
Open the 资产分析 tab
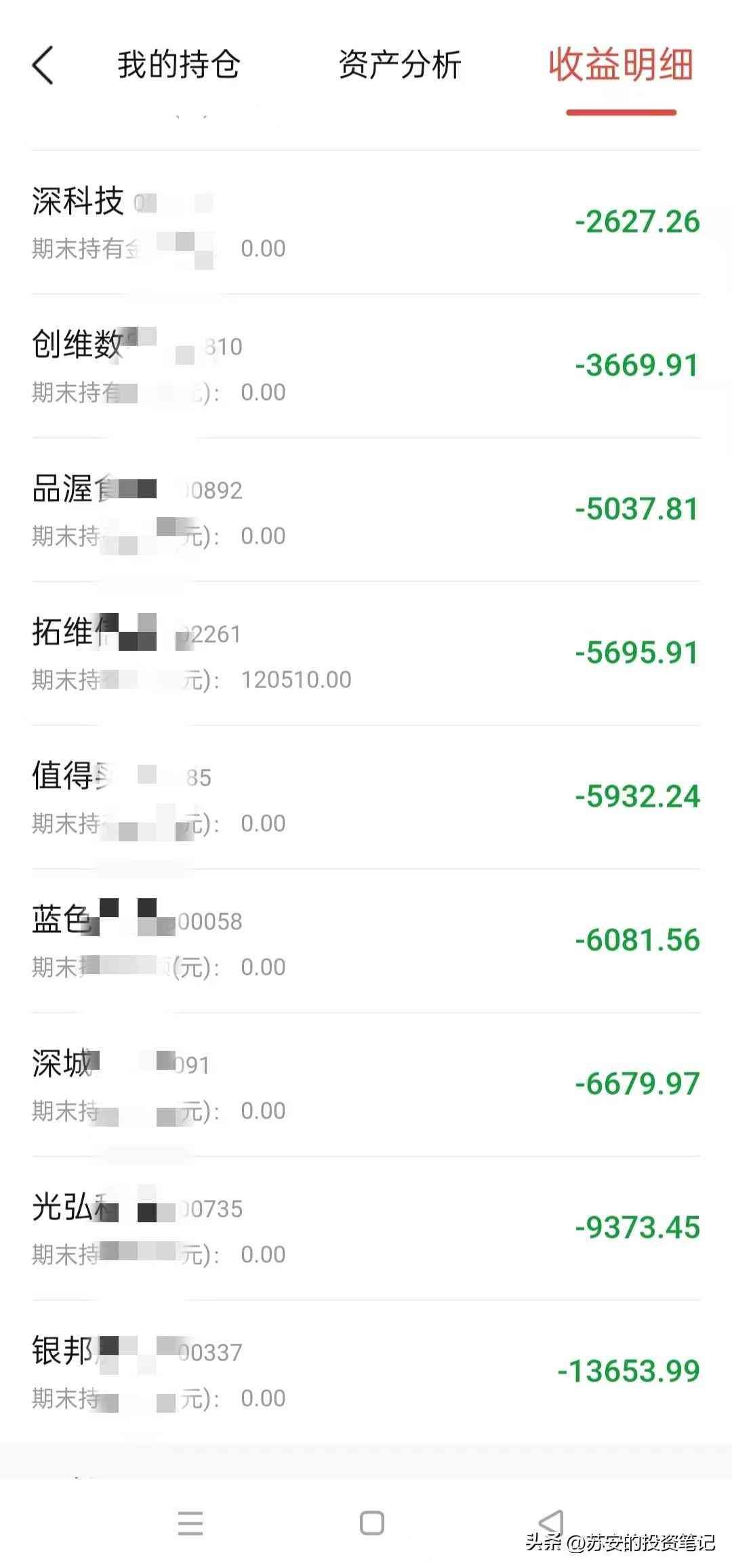(x=400, y=66)
